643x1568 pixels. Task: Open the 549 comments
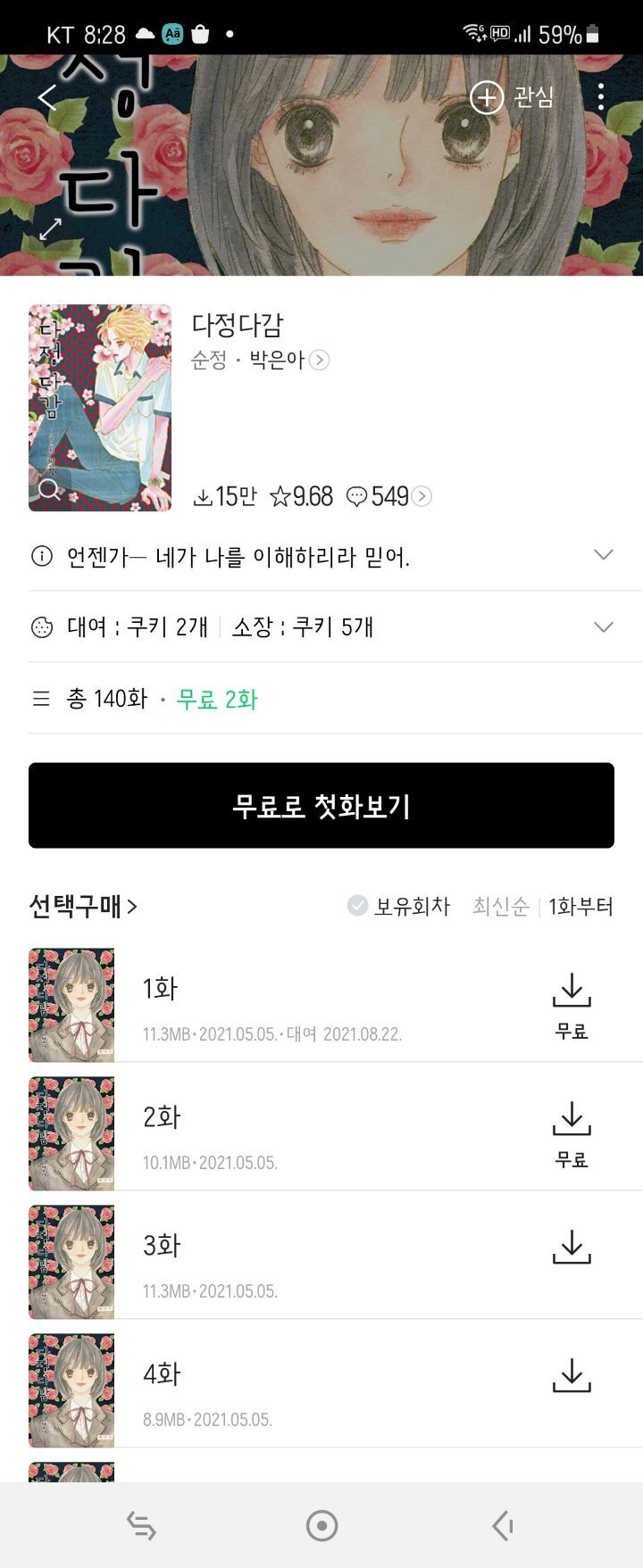click(x=388, y=496)
